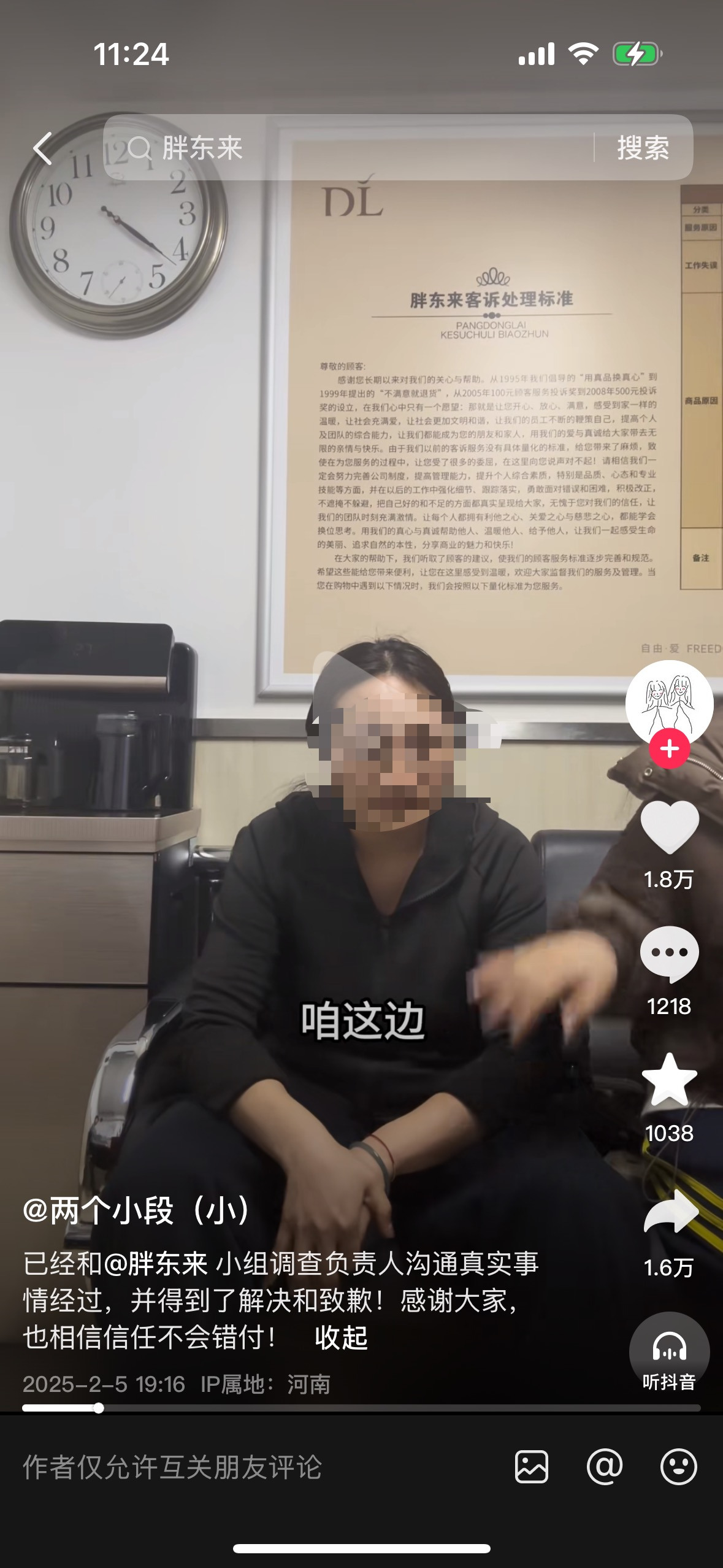Follow the creator with red plus
723x1568 pixels.
tap(669, 749)
